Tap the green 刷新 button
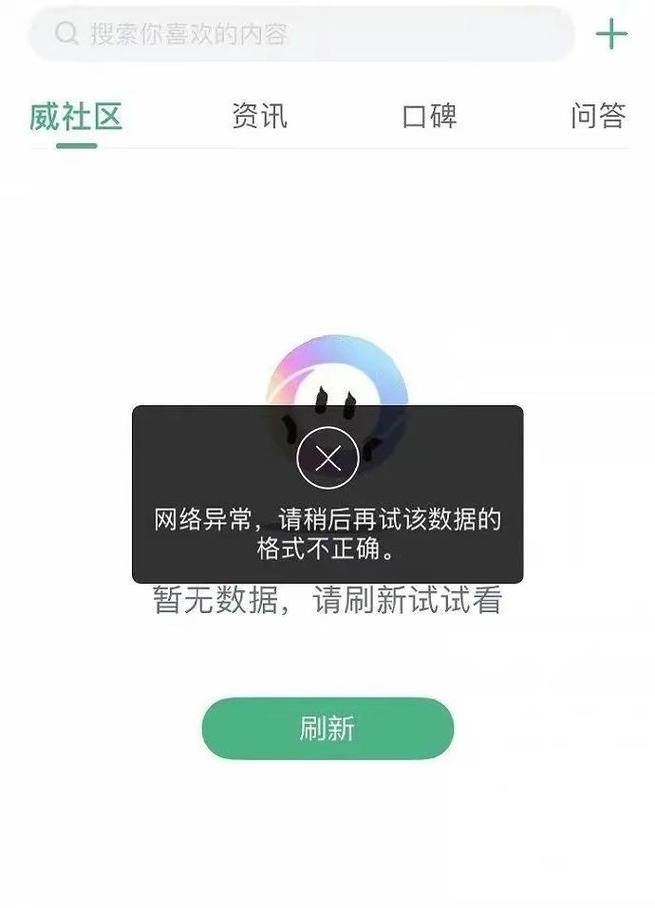The image size is (655, 908). [327, 728]
